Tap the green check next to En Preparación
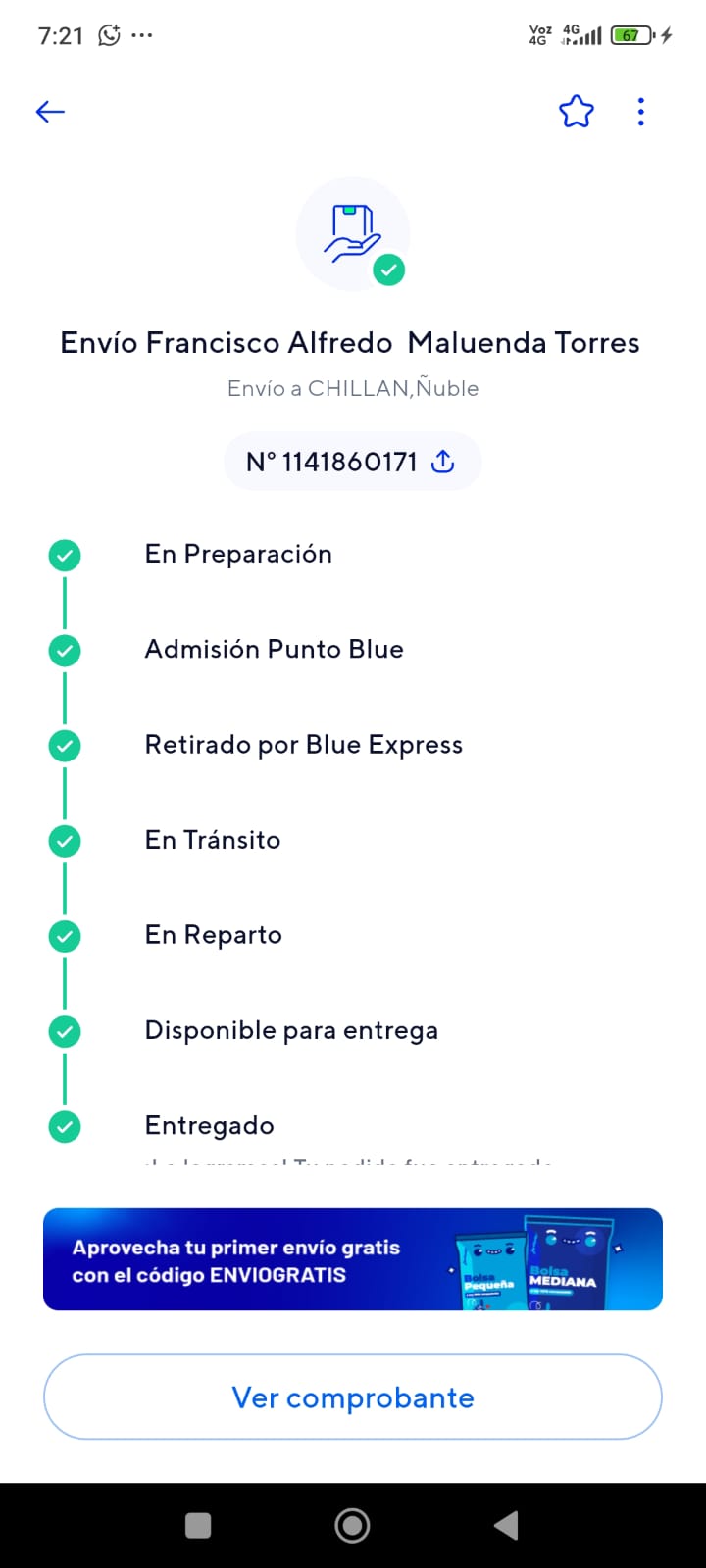 (64, 555)
